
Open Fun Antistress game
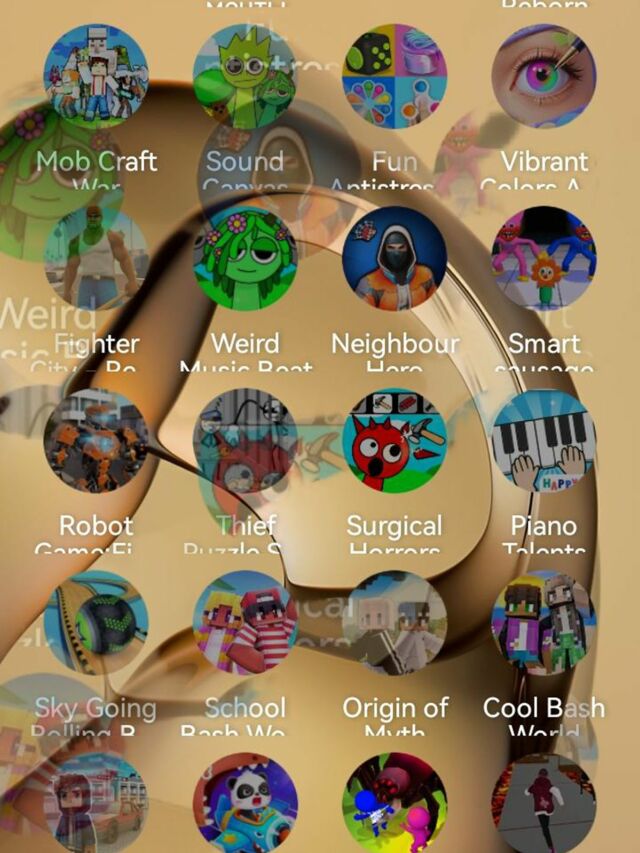(395, 76)
